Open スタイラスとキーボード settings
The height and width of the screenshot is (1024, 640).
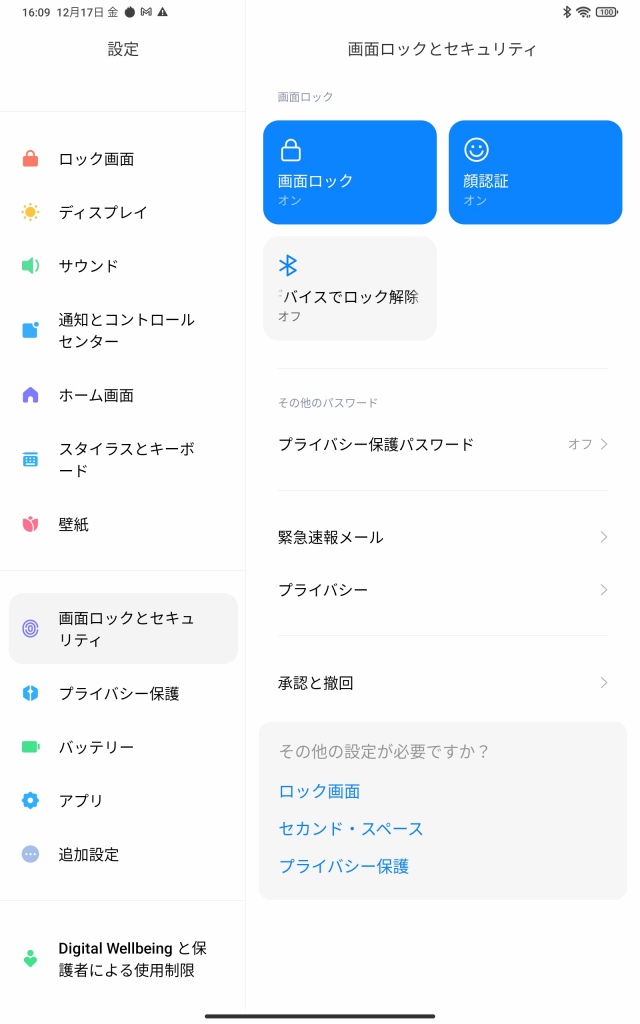[x=123, y=460]
